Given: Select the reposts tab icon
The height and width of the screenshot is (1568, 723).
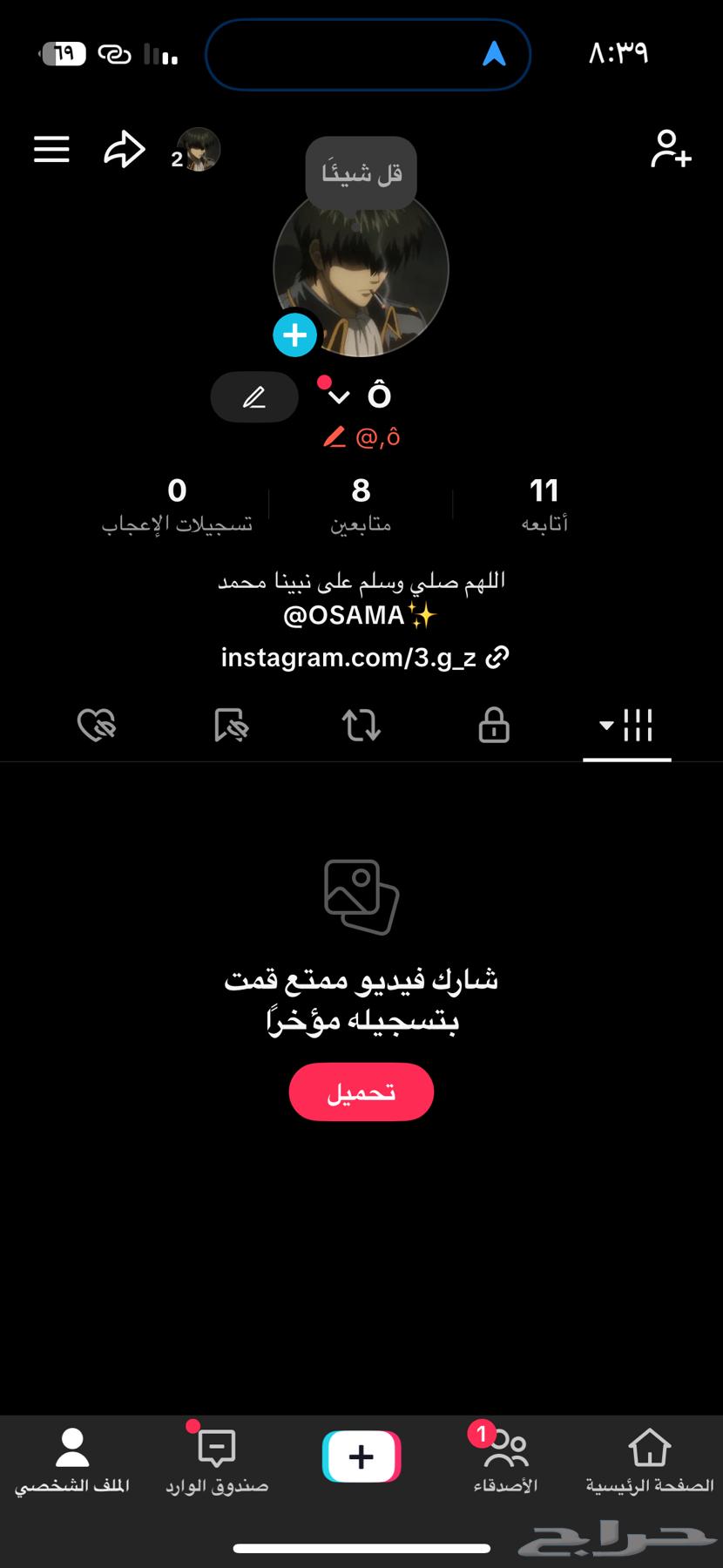Looking at the screenshot, I should click(x=361, y=726).
